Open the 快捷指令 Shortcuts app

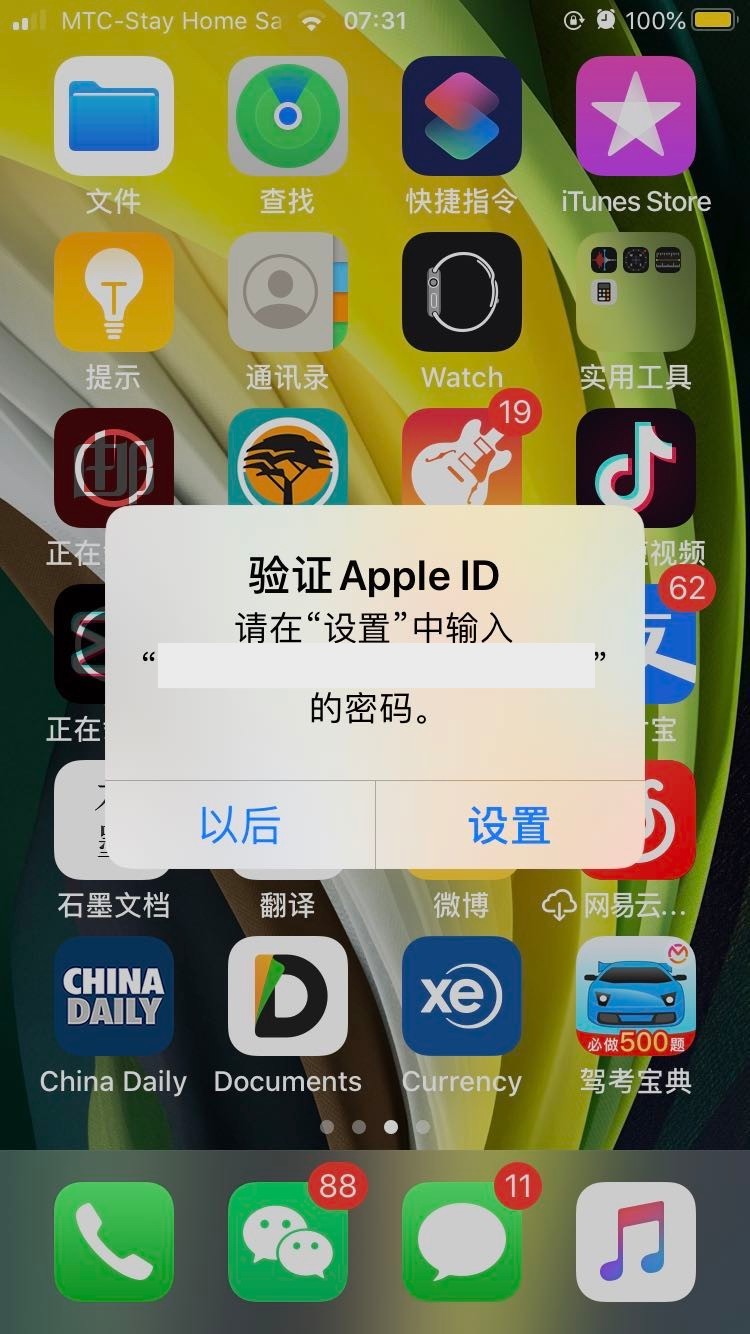pos(461,117)
